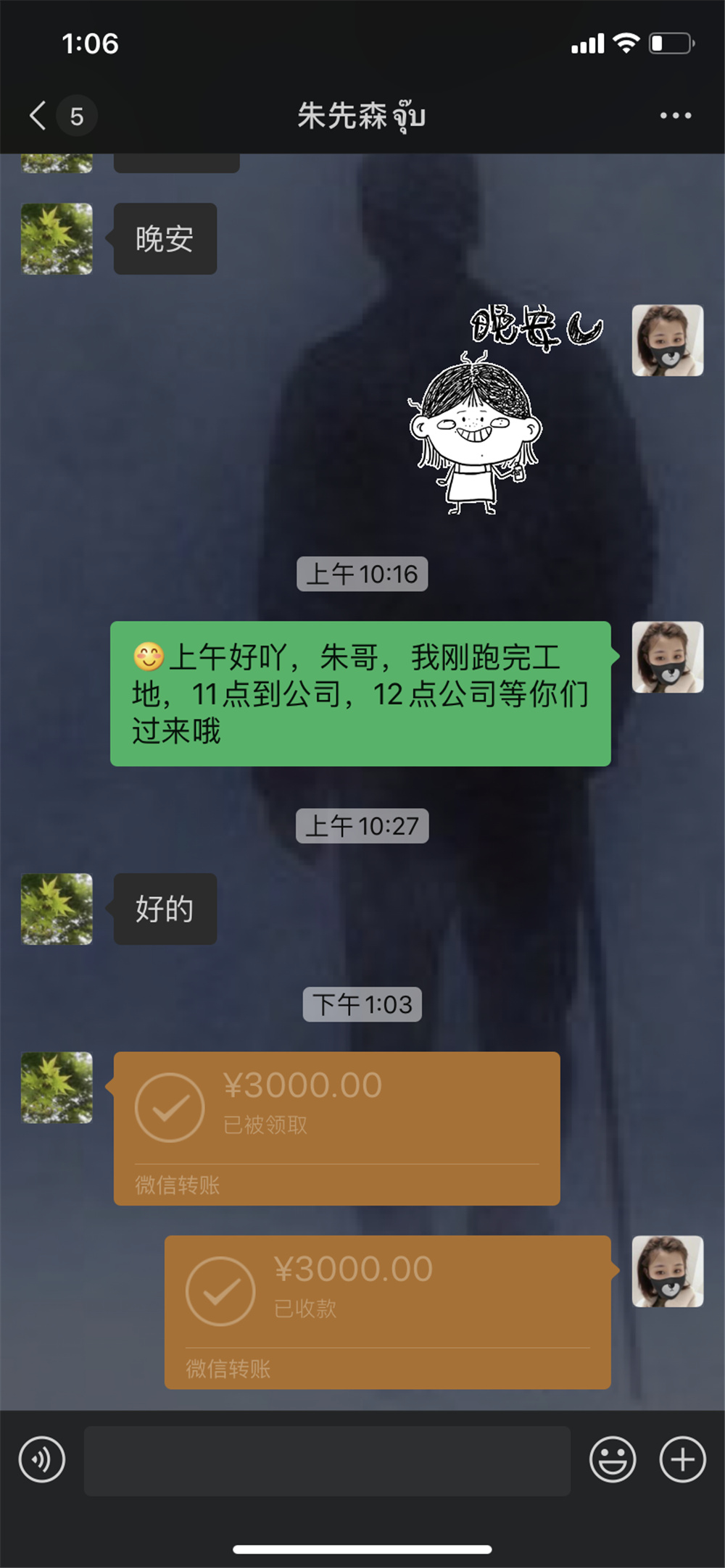Switch to voice message input

42,1459
